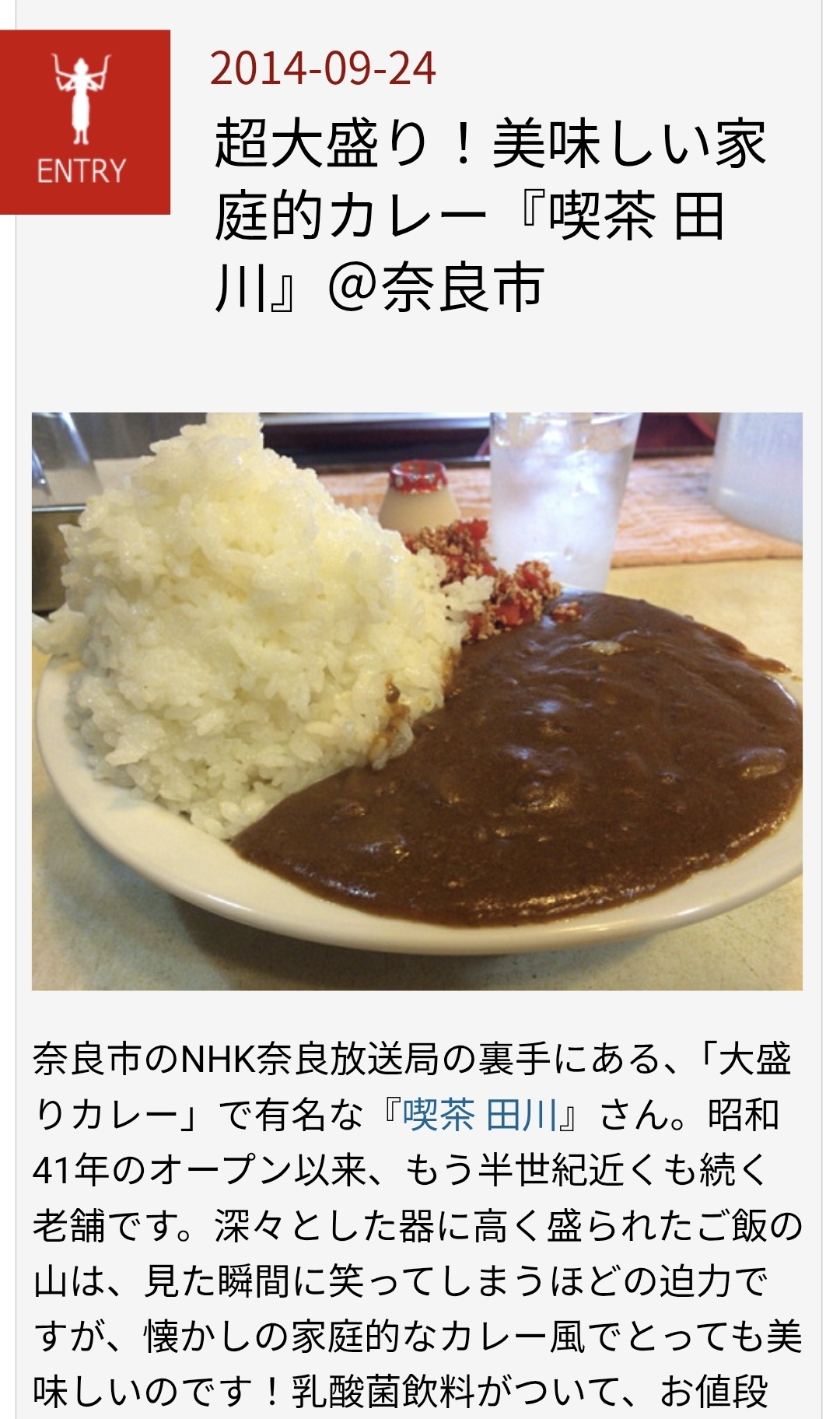The image size is (840, 1419).
Task: Open the 2014-09-24 date archive link
Action: pos(323,68)
